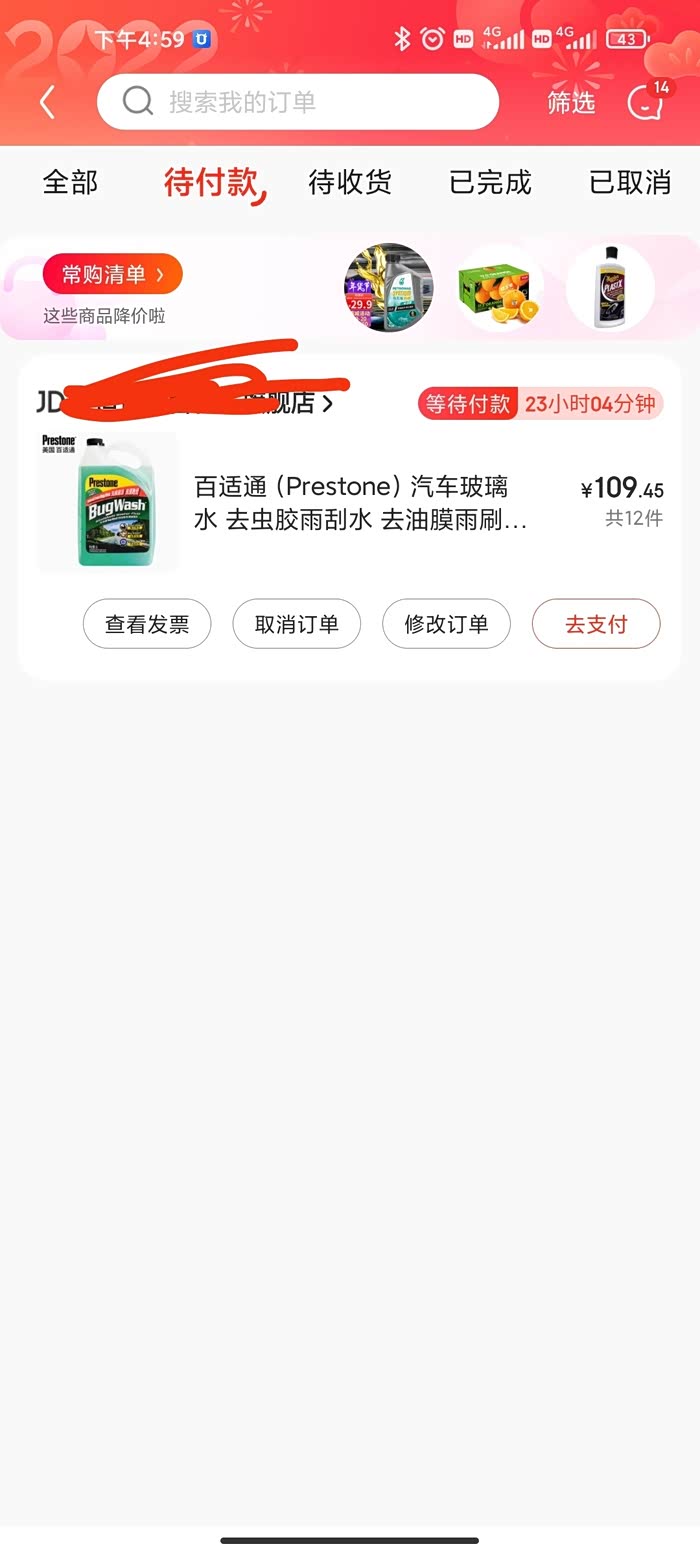Go back using the top-left arrow
The image size is (700, 1555).
pos(46,102)
